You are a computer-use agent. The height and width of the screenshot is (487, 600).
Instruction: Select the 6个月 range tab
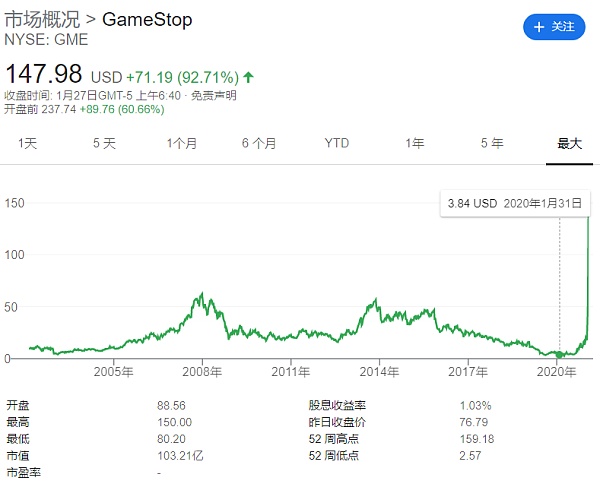259,143
